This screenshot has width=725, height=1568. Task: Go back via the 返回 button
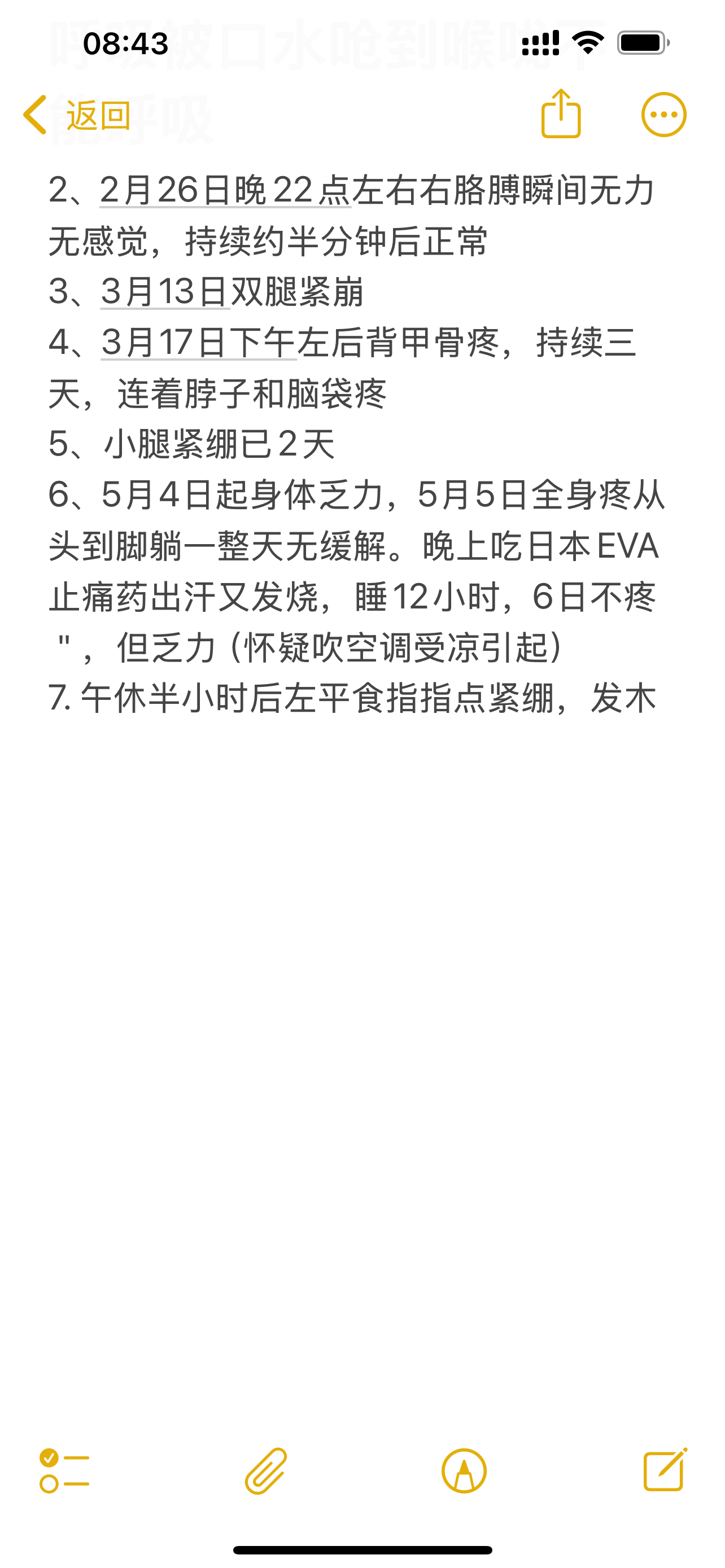77,115
